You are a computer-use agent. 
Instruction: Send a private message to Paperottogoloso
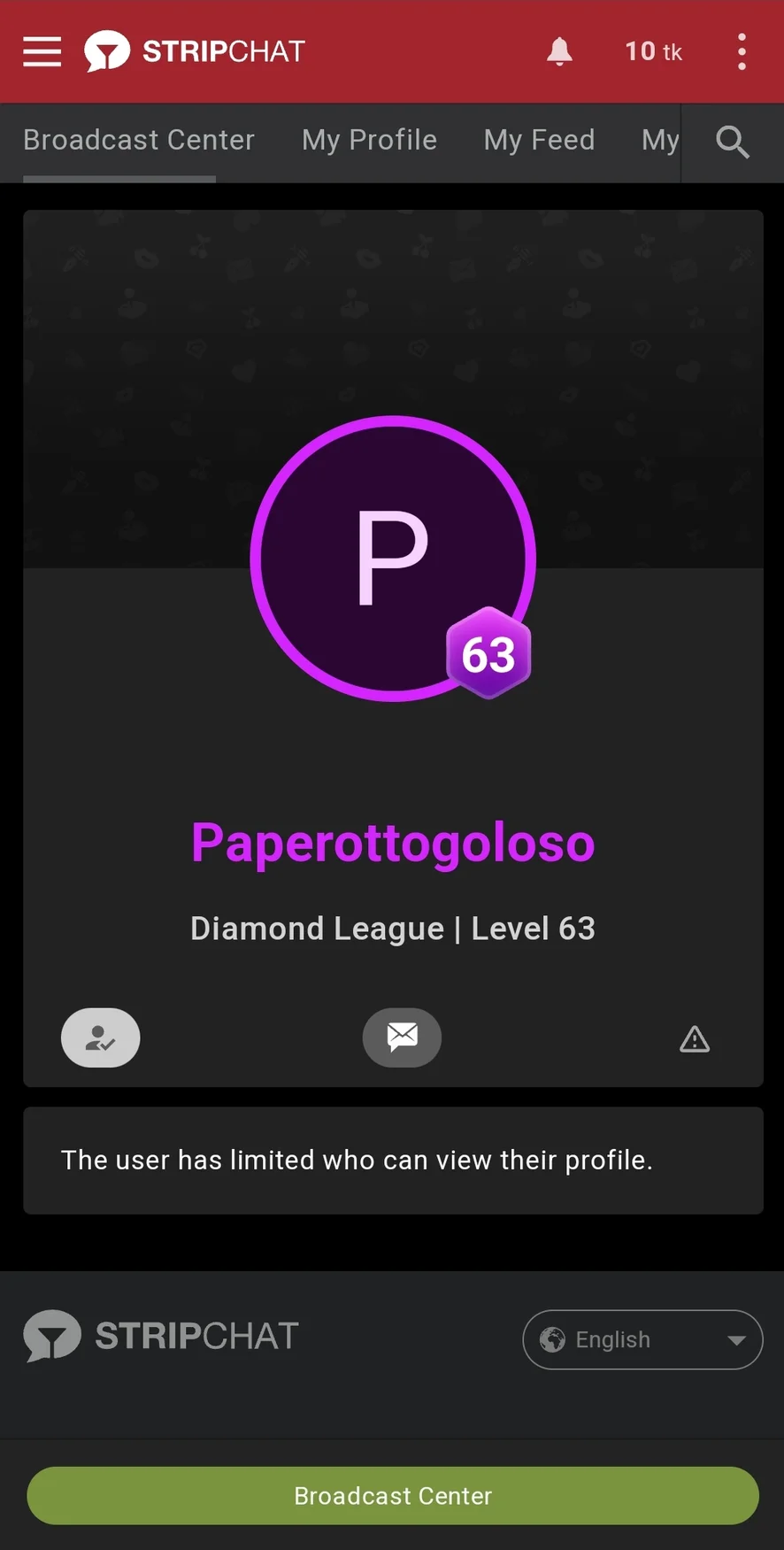[x=402, y=1037]
